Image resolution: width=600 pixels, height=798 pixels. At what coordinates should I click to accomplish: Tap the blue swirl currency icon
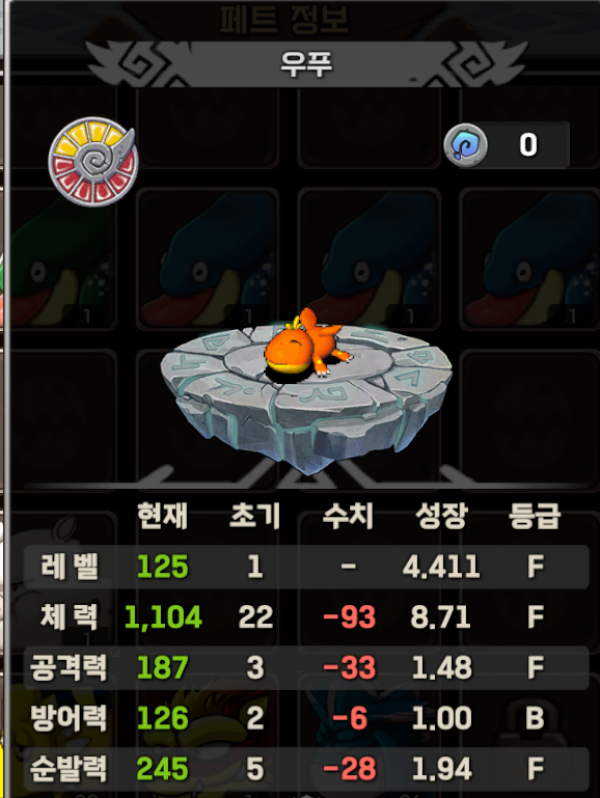coord(466,146)
